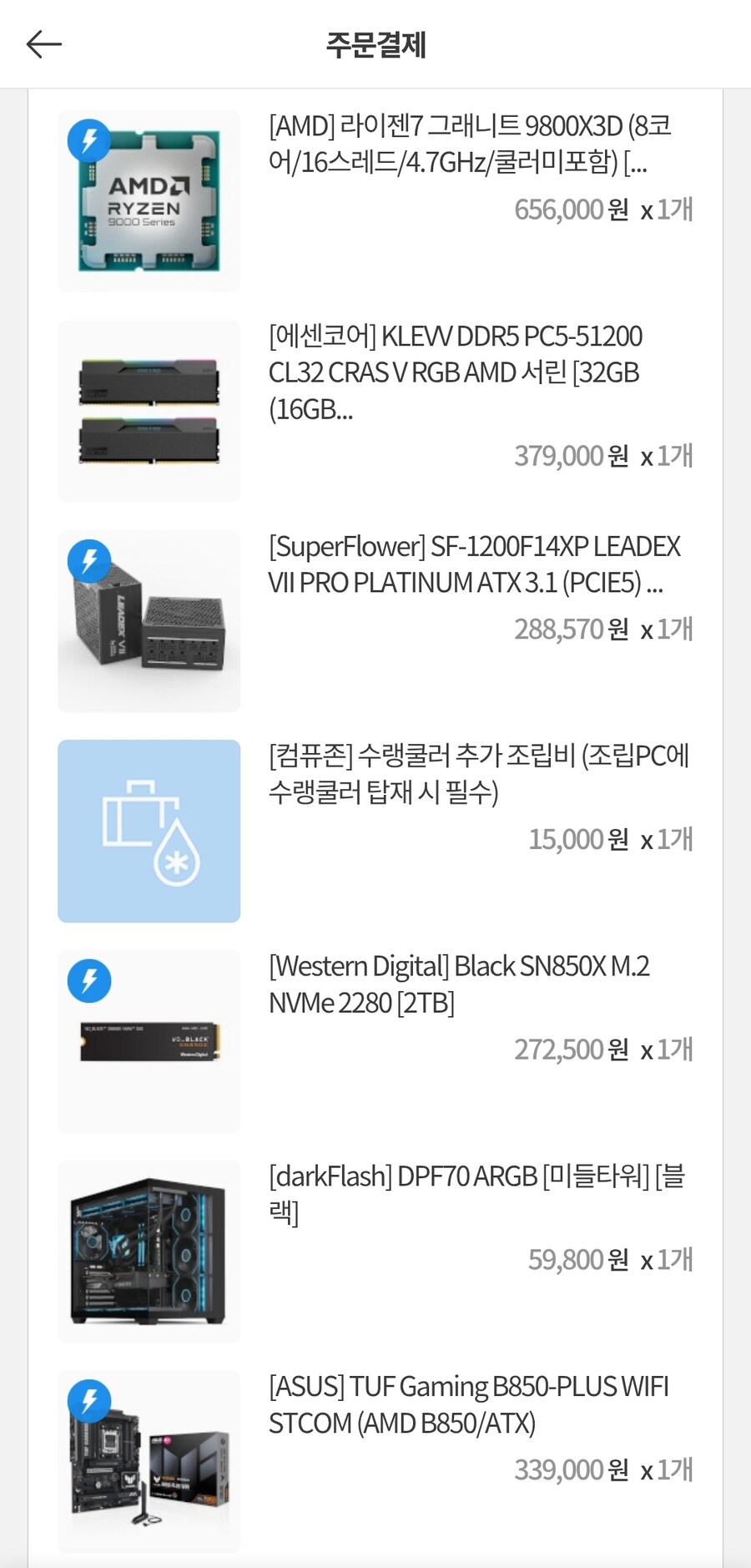The height and width of the screenshot is (1568, 751).
Task: Open the ASUS TUF Gaming B850-PLUS item
Action: pyautogui.click(x=468, y=1404)
